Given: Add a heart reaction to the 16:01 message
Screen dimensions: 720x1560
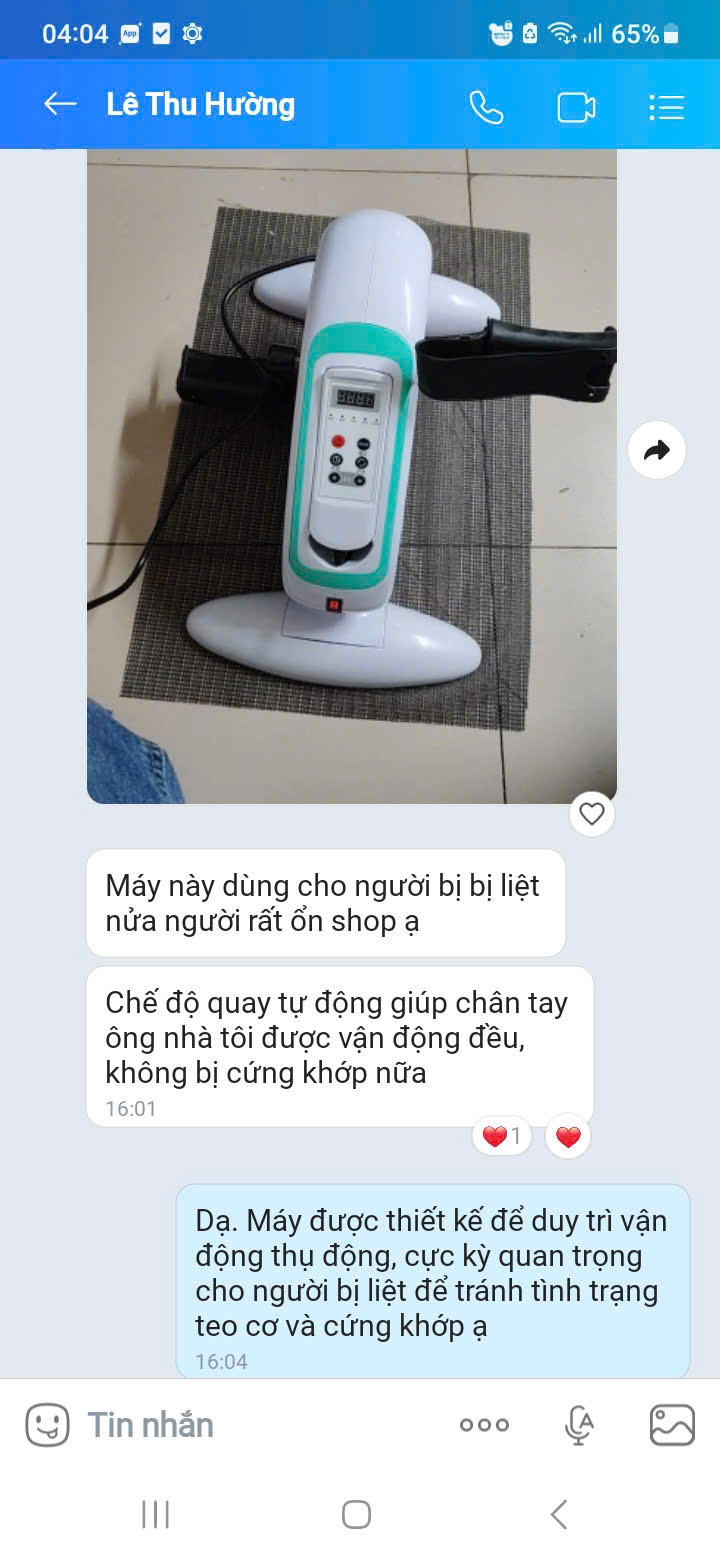Looking at the screenshot, I should [x=568, y=1136].
